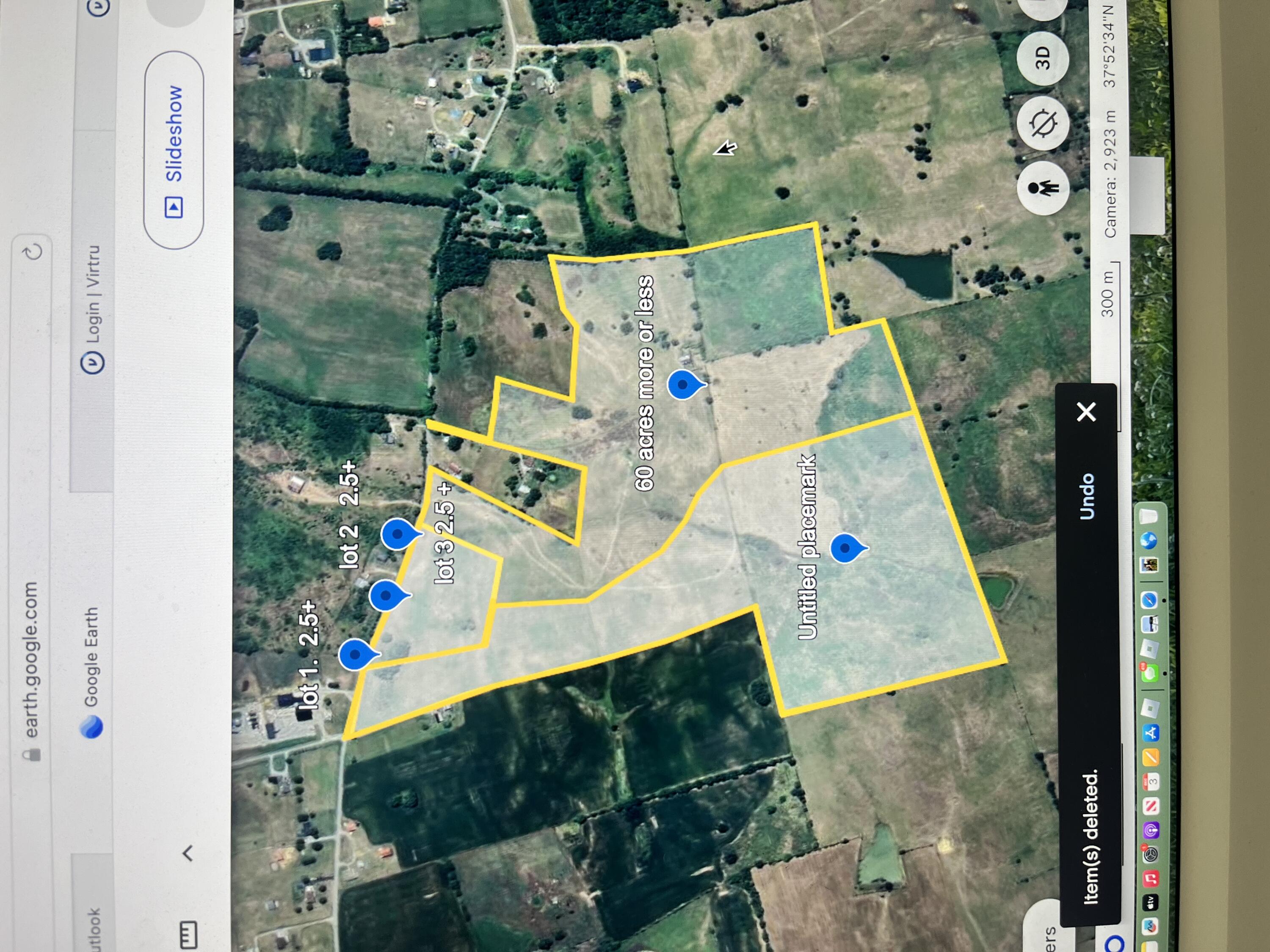
Task: Tap the location compass button
Action: [1042, 123]
